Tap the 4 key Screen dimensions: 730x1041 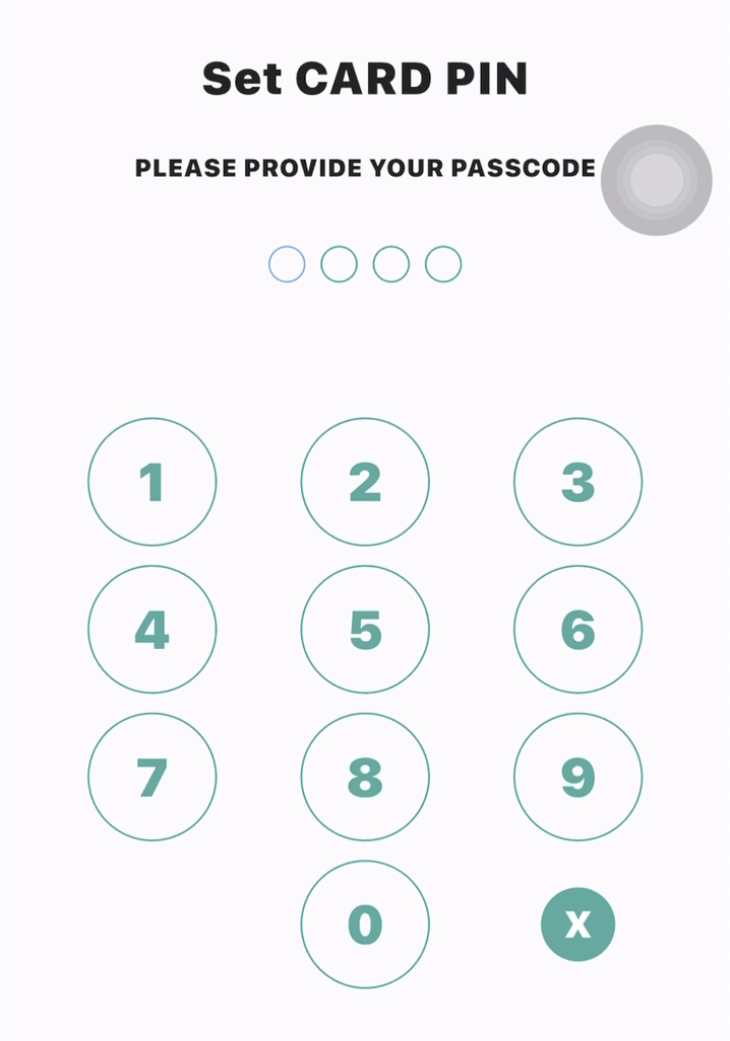point(152,630)
